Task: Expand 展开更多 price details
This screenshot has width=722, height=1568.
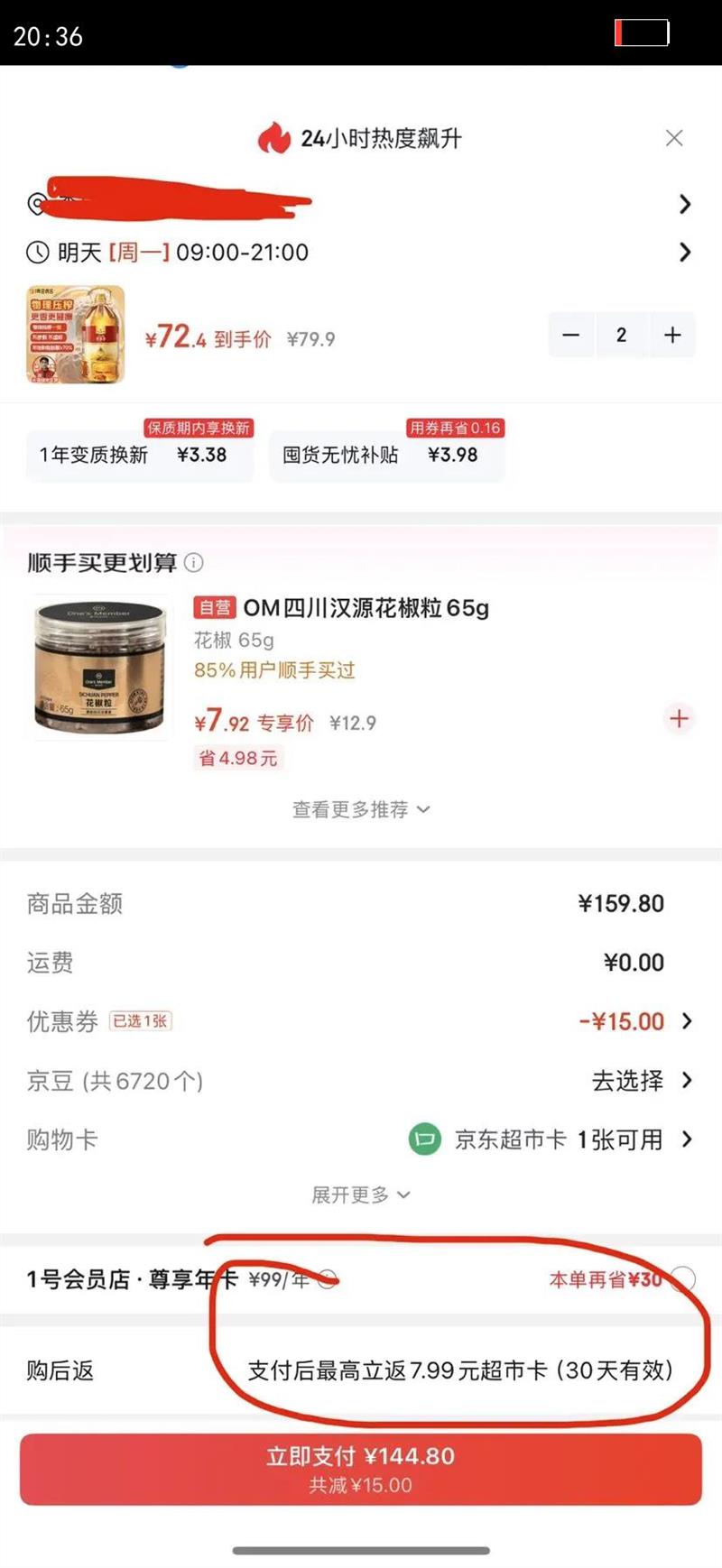Action: tap(360, 1194)
